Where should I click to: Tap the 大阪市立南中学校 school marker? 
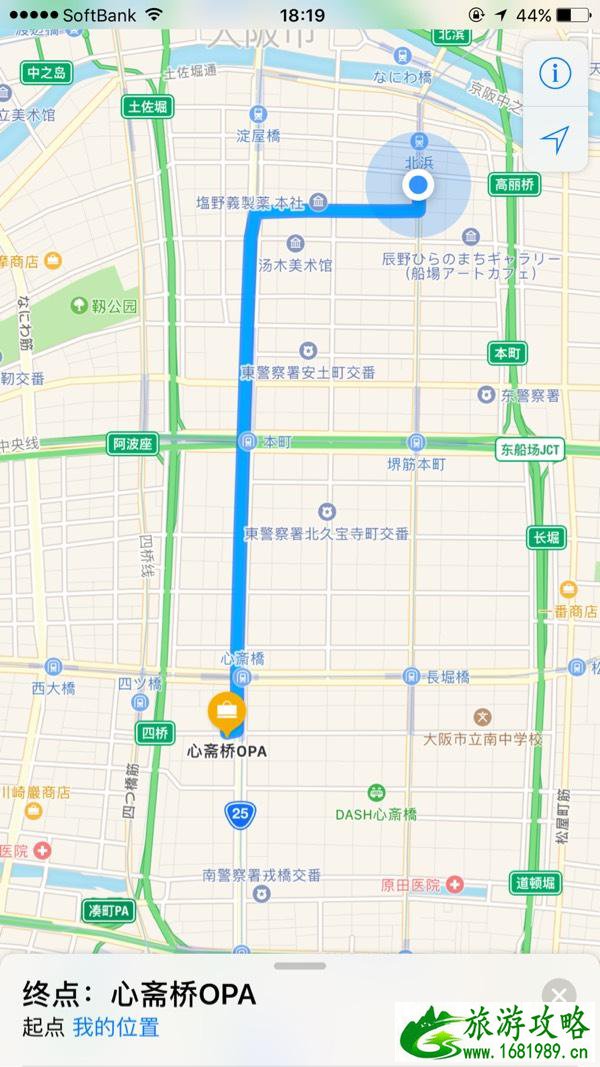point(483,717)
